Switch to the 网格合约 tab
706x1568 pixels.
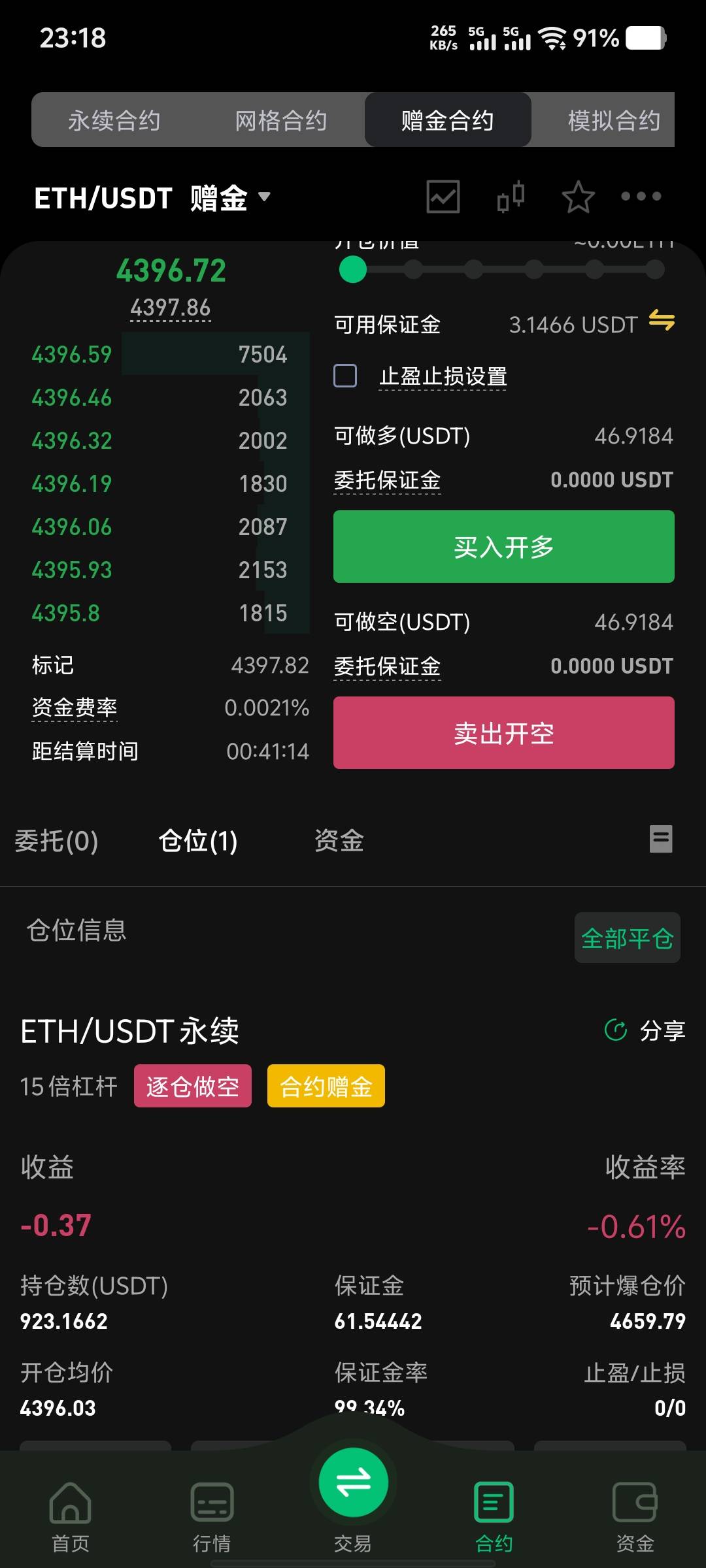281,120
